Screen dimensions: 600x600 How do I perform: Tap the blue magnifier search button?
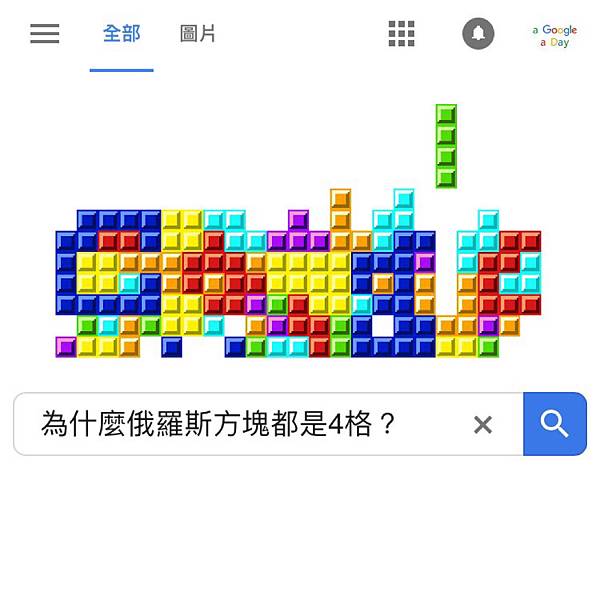554,424
